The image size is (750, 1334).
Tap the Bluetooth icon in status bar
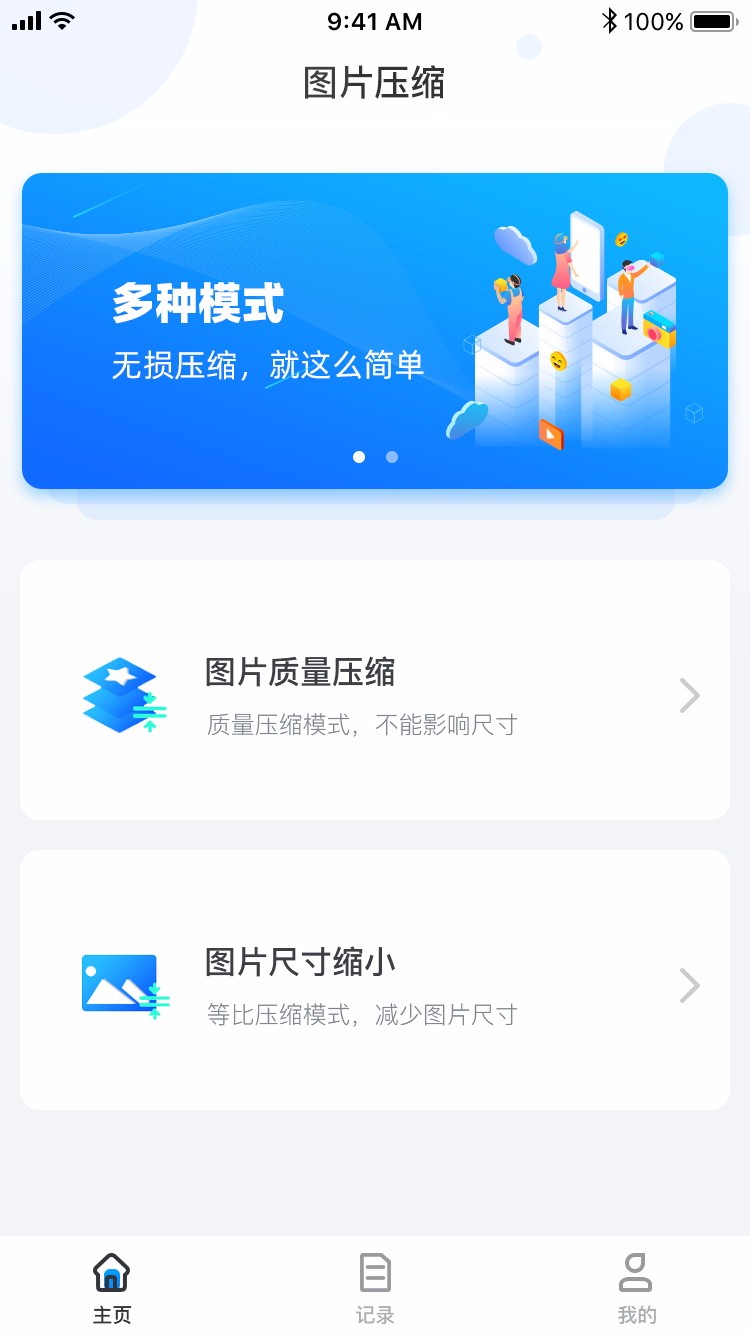(608, 19)
